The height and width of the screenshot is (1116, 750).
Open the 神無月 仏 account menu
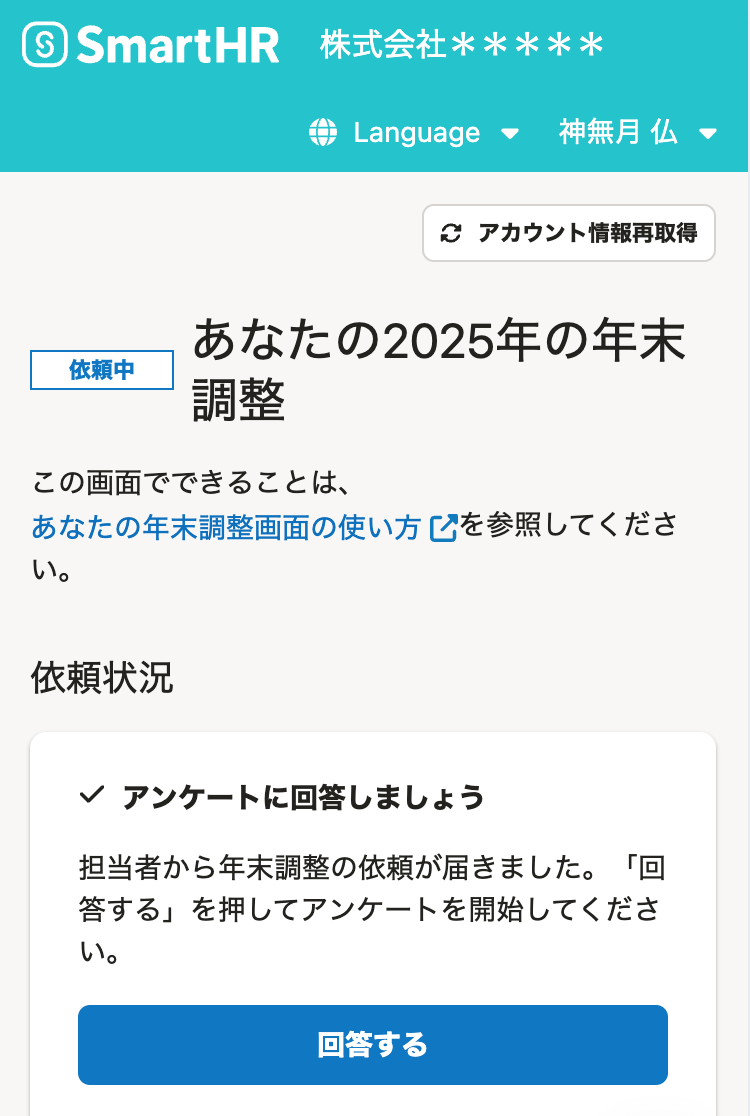point(638,133)
